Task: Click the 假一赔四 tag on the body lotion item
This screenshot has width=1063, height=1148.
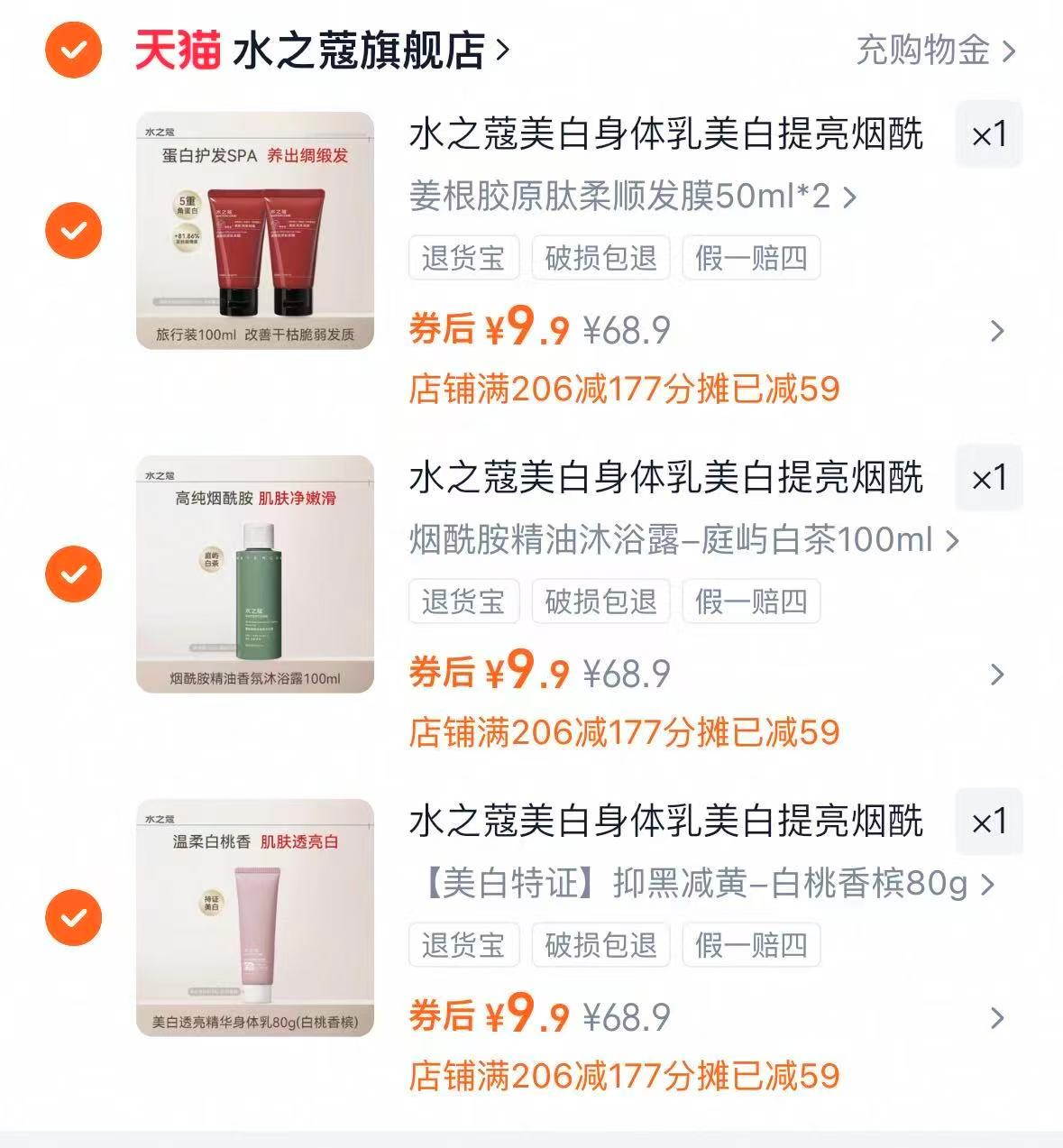Action: 752,945
